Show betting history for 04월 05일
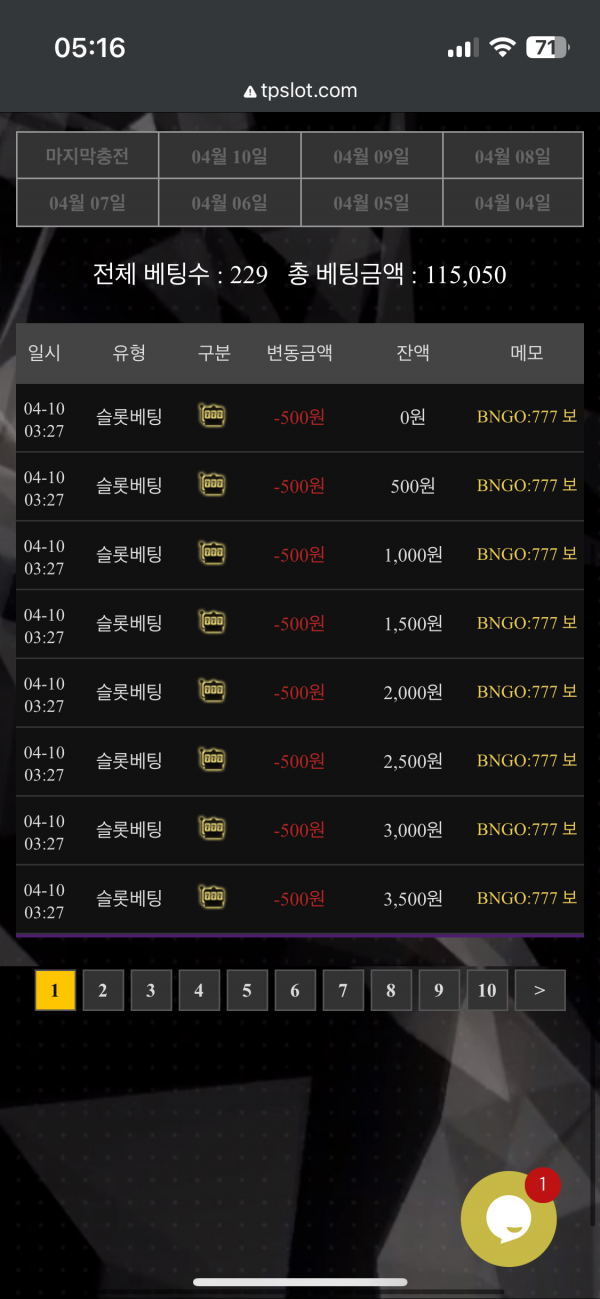 click(x=371, y=203)
